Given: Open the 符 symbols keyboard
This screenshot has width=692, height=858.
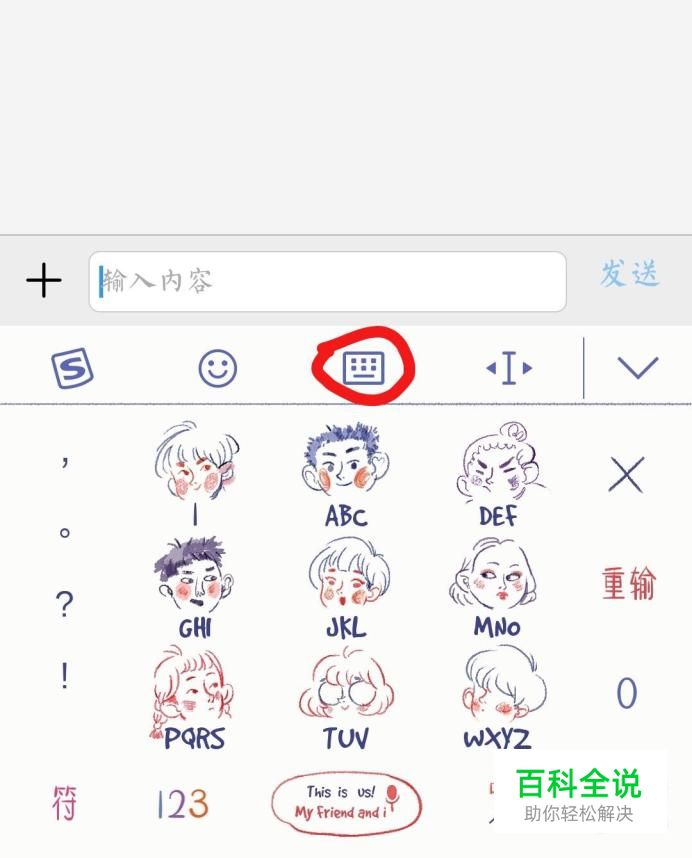Looking at the screenshot, I should coord(64,803).
